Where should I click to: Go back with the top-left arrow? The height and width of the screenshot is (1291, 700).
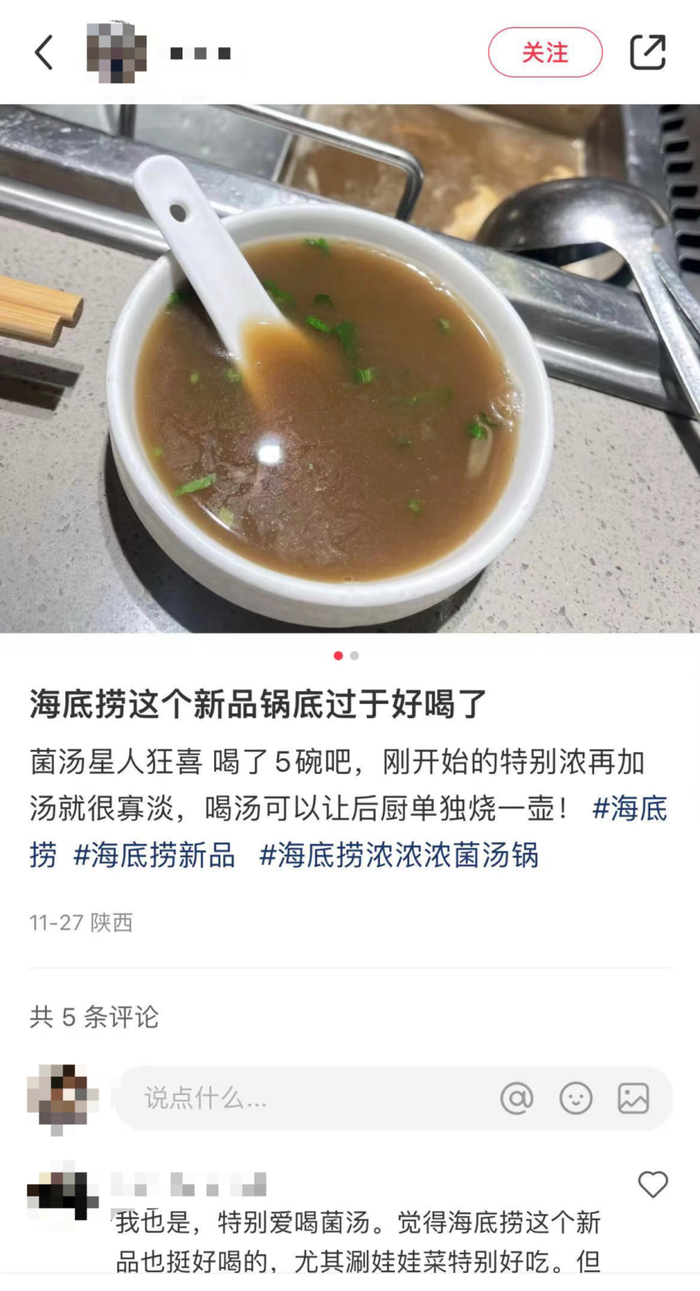(x=44, y=52)
